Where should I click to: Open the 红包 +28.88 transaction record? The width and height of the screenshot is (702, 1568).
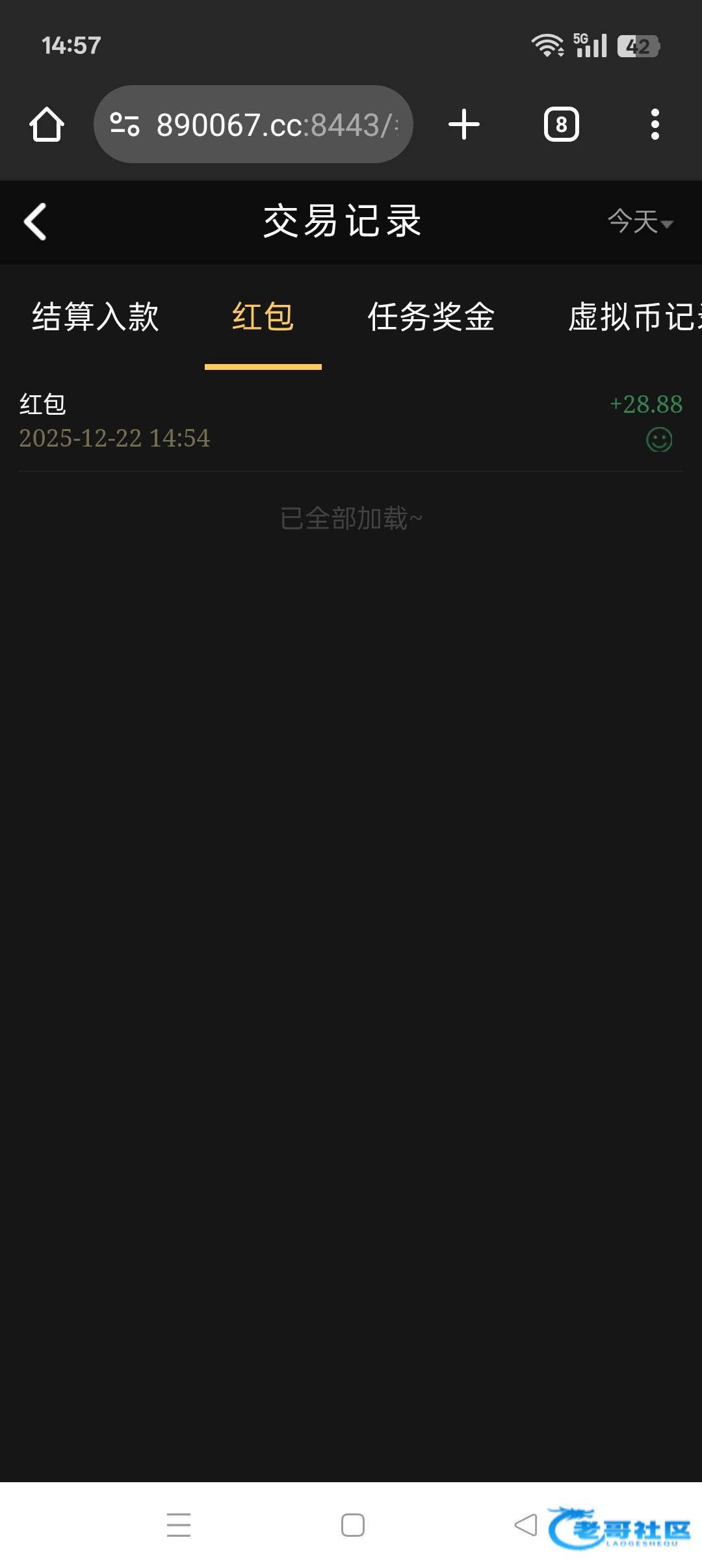coord(351,421)
